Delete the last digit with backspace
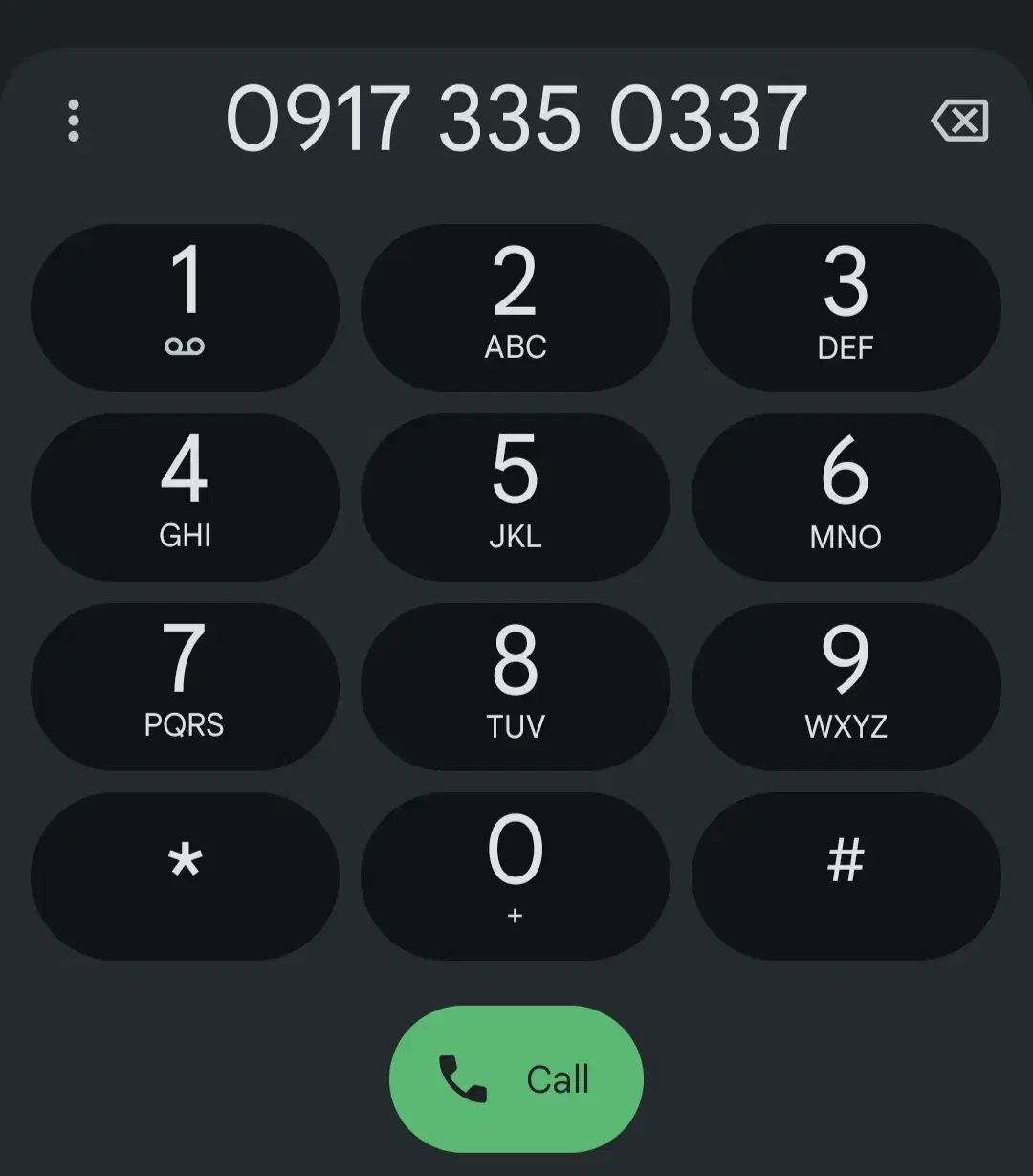This screenshot has width=1033, height=1176. point(959,121)
